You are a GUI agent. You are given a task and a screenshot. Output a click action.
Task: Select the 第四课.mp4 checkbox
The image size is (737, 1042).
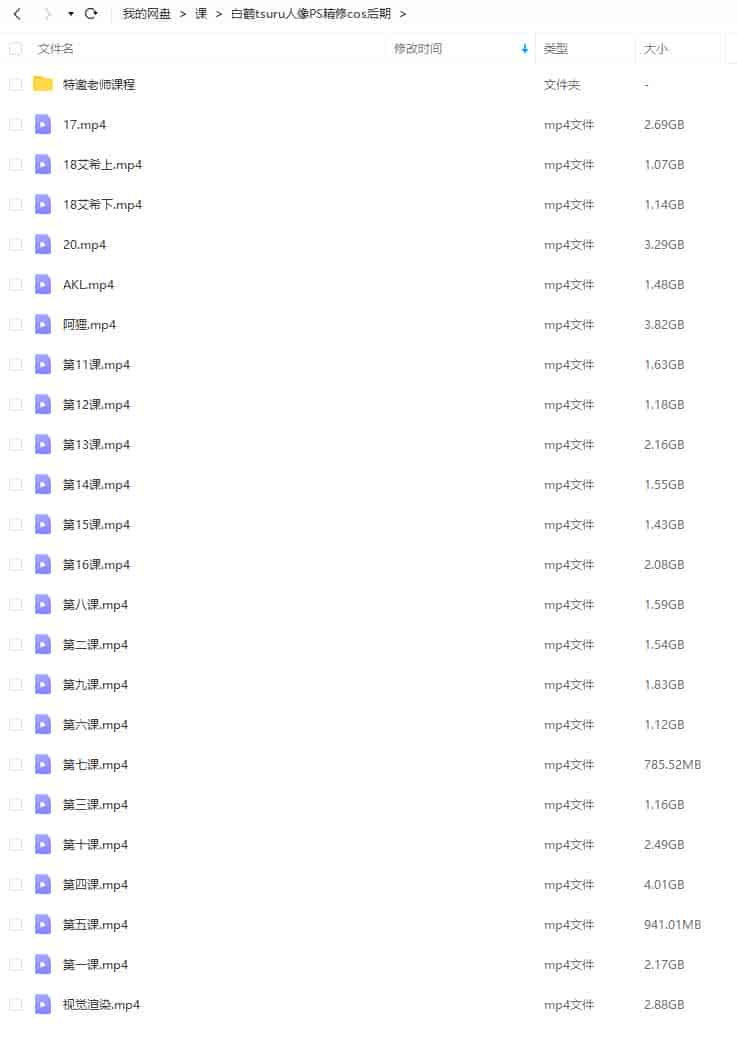15,885
